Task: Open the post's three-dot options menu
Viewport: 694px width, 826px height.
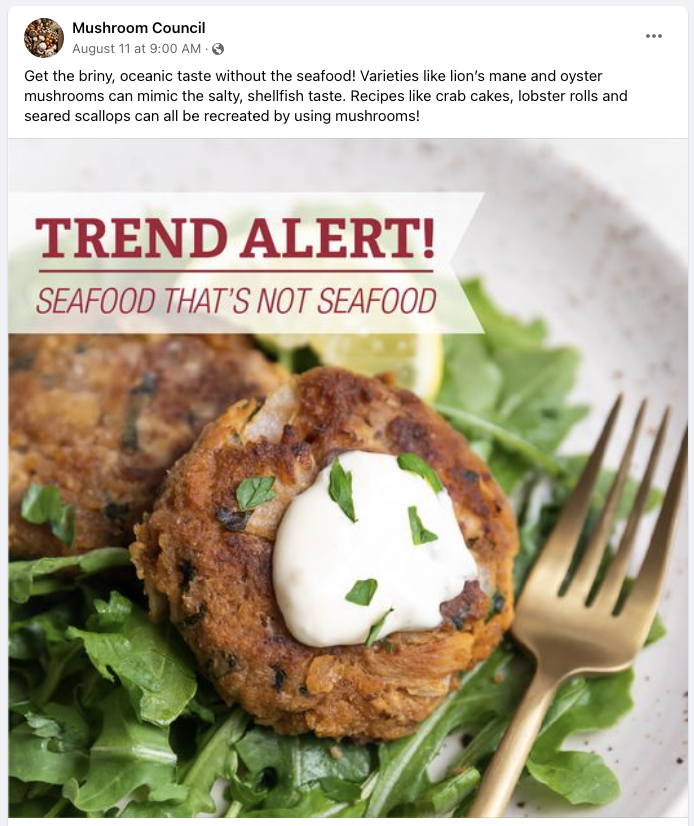Action: pyautogui.click(x=654, y=36)
